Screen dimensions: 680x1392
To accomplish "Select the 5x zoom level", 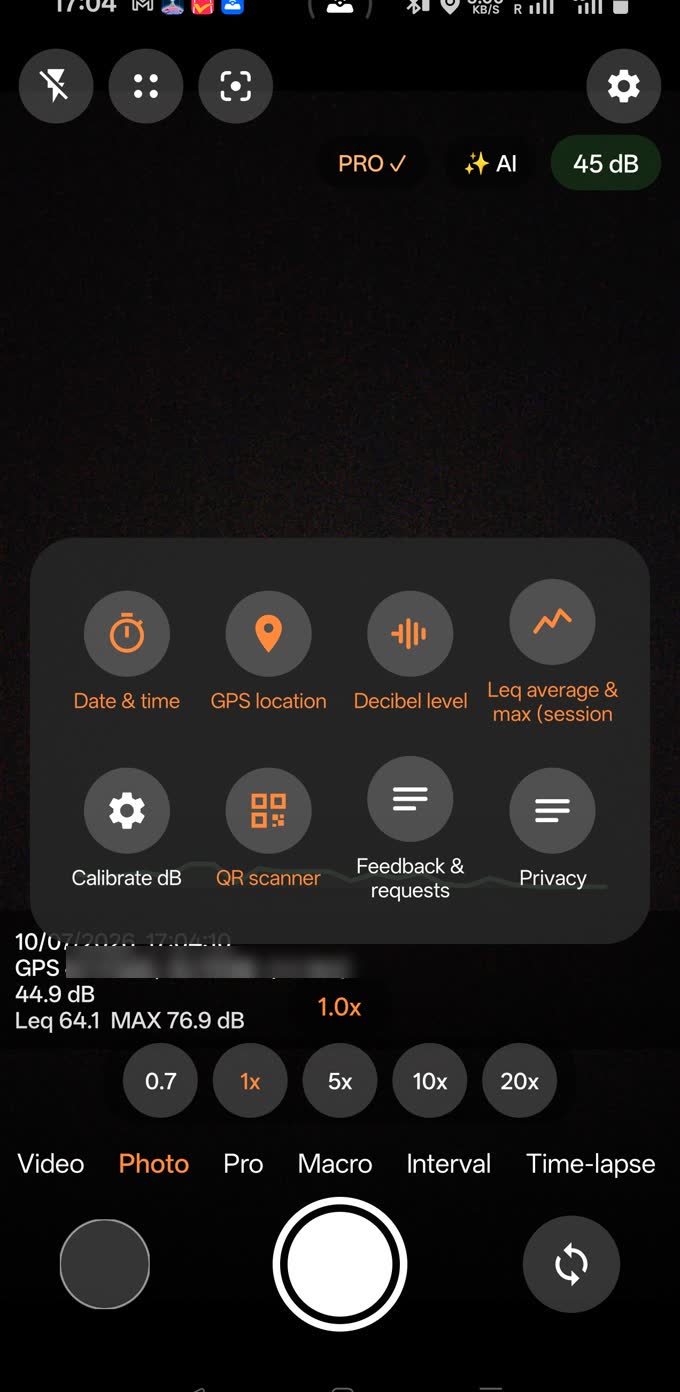I will 340,1081.
